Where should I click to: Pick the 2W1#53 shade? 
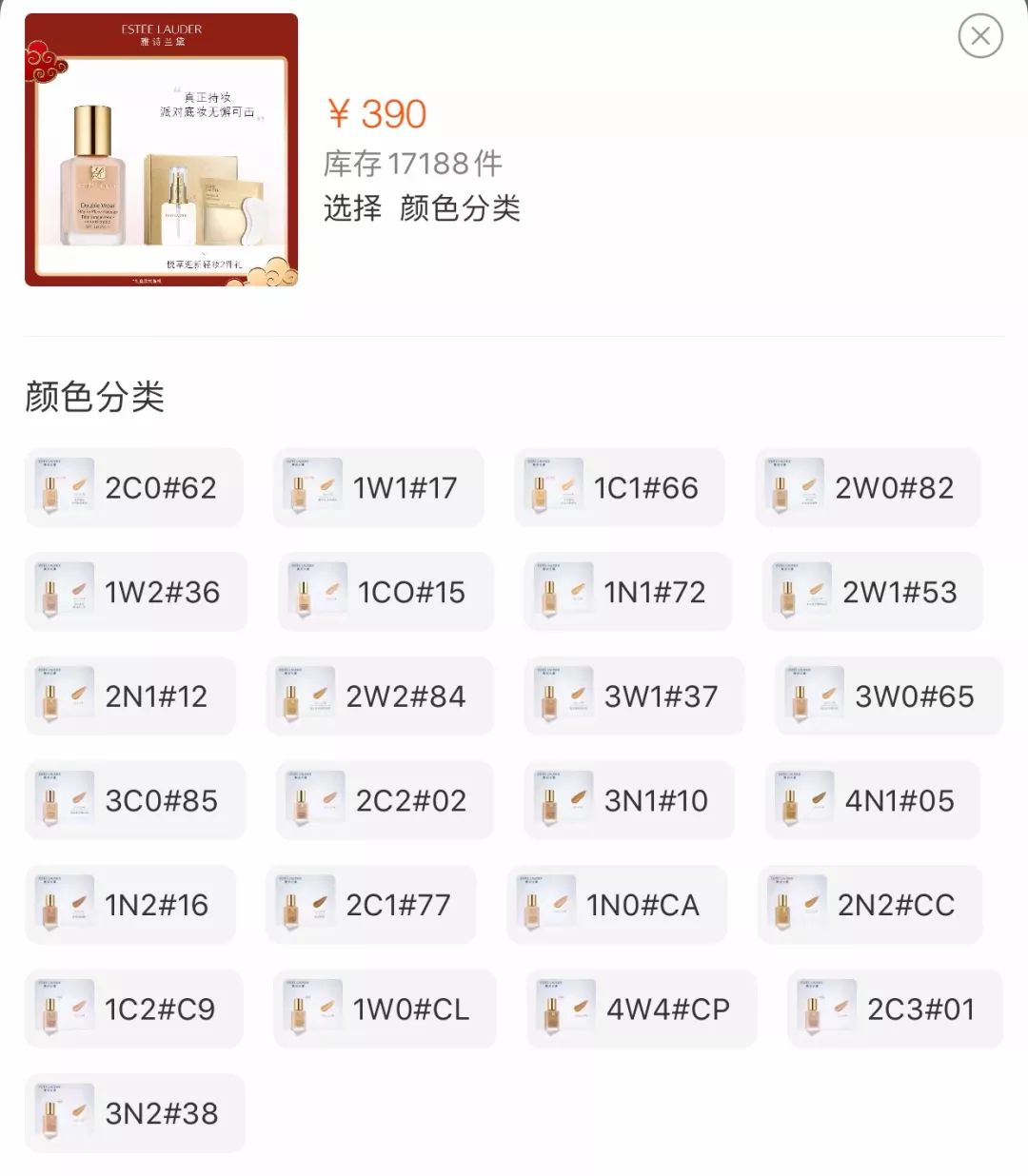(873, 592)
